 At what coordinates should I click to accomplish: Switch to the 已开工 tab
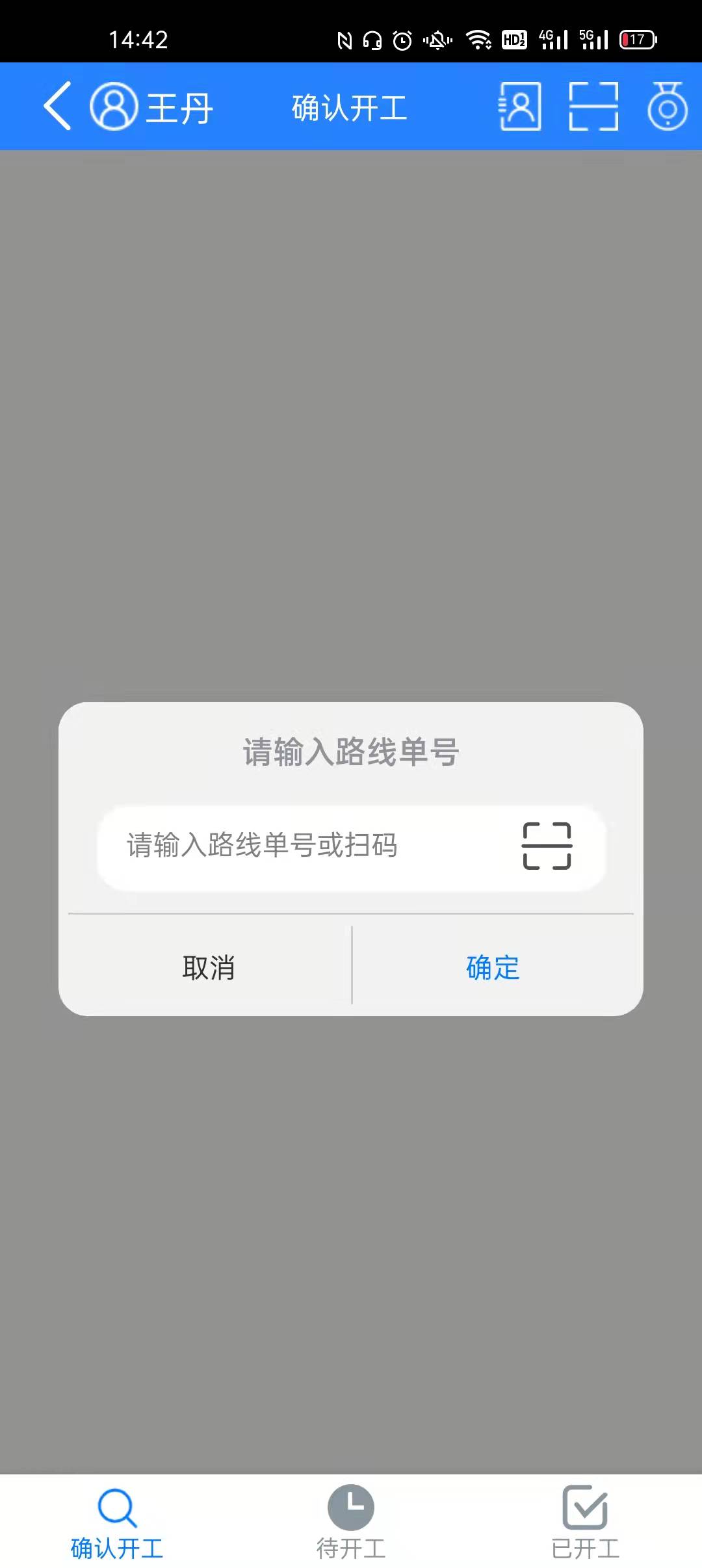585,1522
